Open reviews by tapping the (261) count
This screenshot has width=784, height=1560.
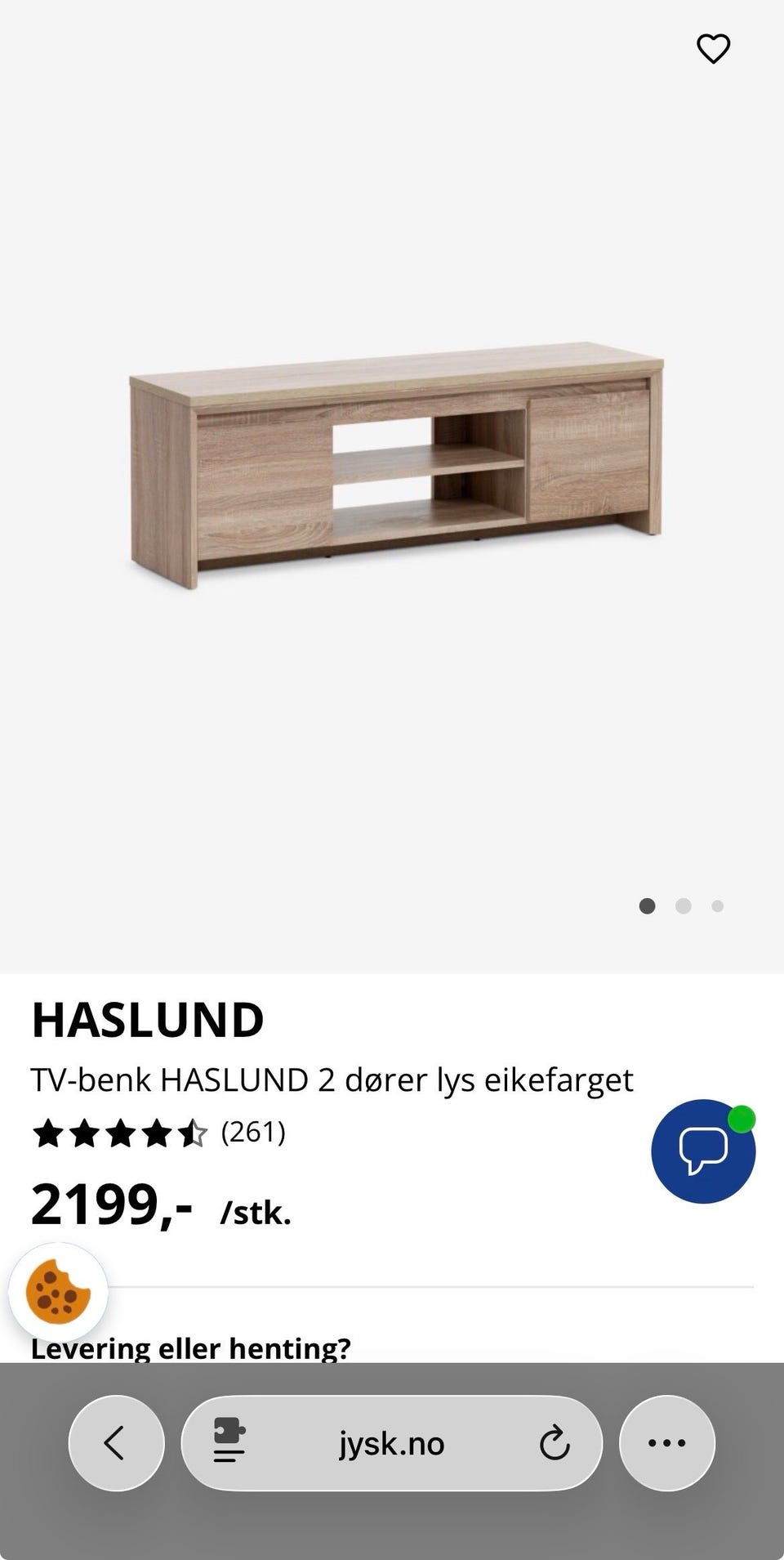point(253,1134)
